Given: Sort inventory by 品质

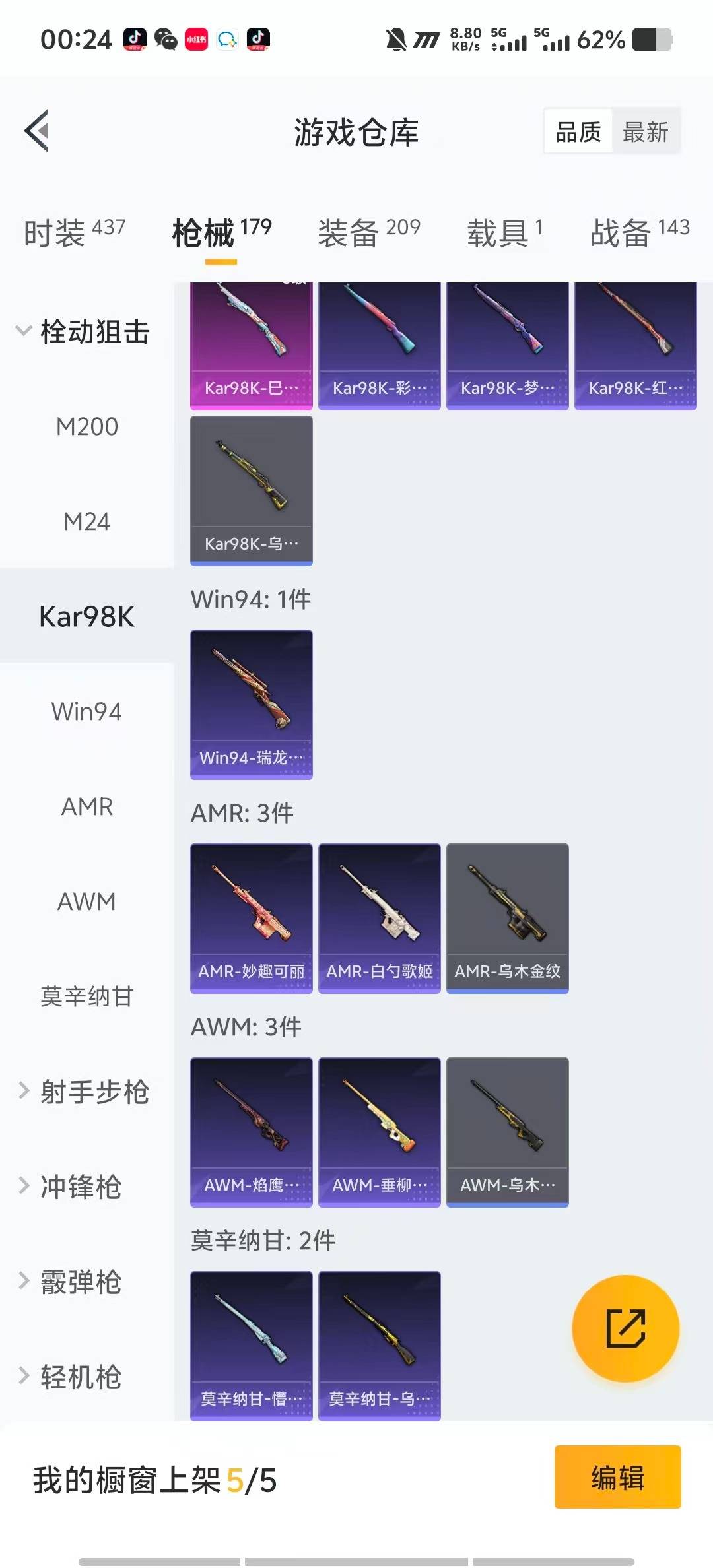Looking at the screenshot, I should click(578, 132).
